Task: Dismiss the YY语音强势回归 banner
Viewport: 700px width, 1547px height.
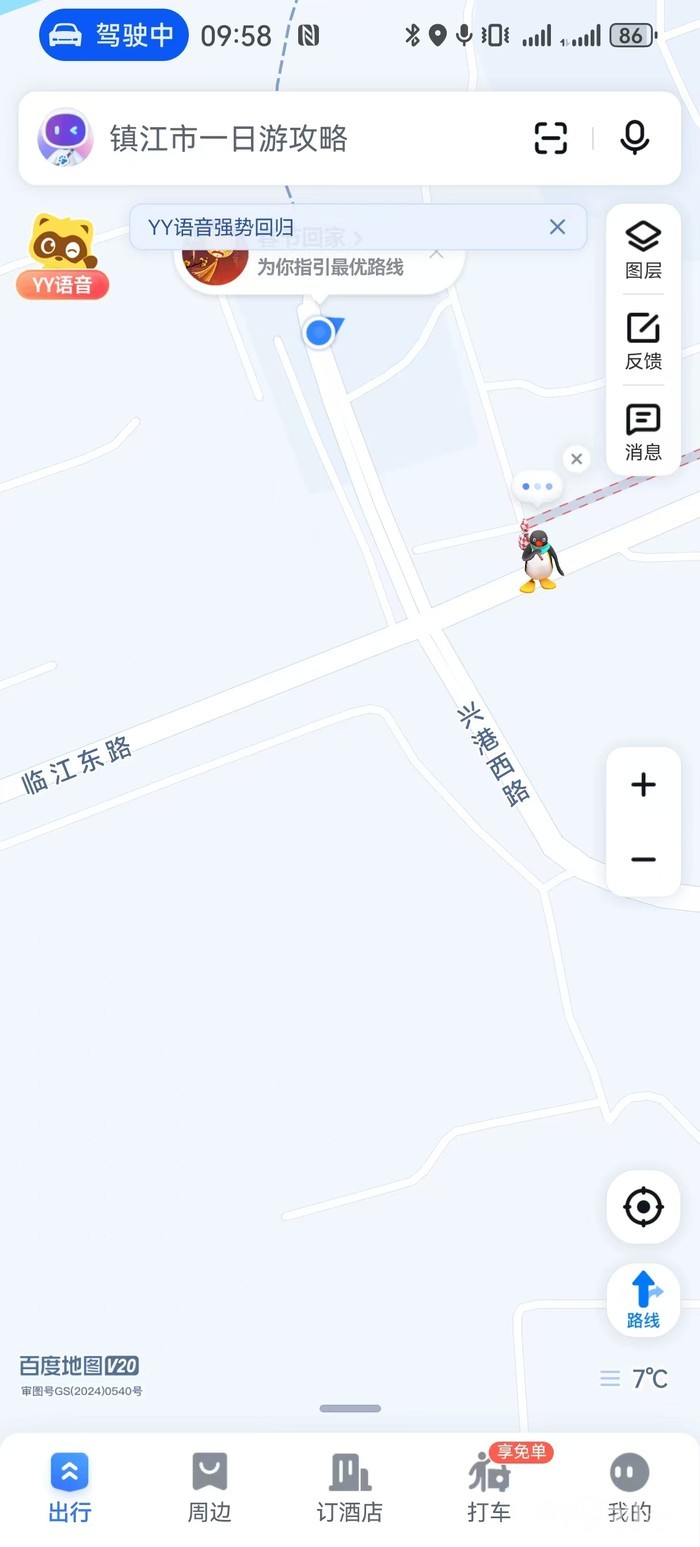Action: (557, 227)
